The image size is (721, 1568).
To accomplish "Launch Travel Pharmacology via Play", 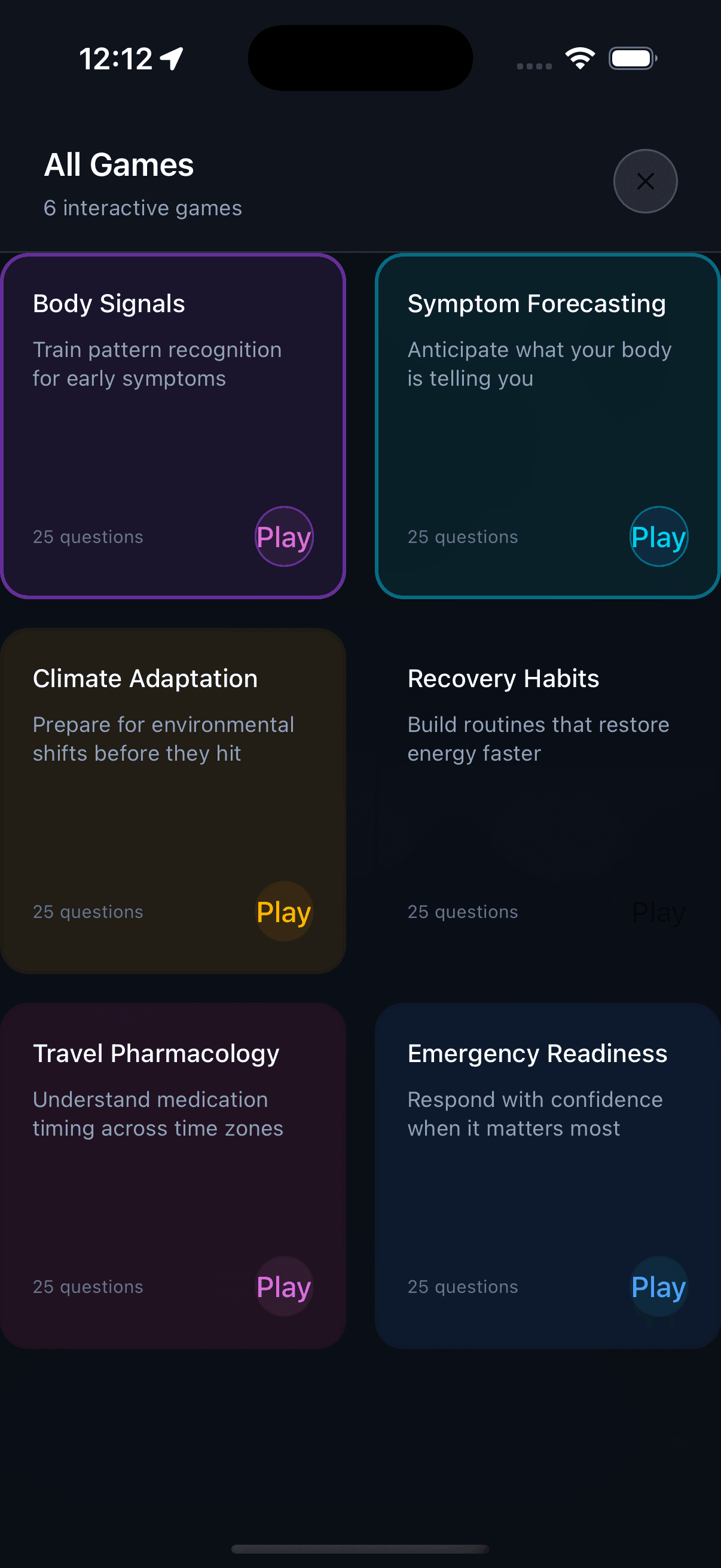I will (284, 1286).
